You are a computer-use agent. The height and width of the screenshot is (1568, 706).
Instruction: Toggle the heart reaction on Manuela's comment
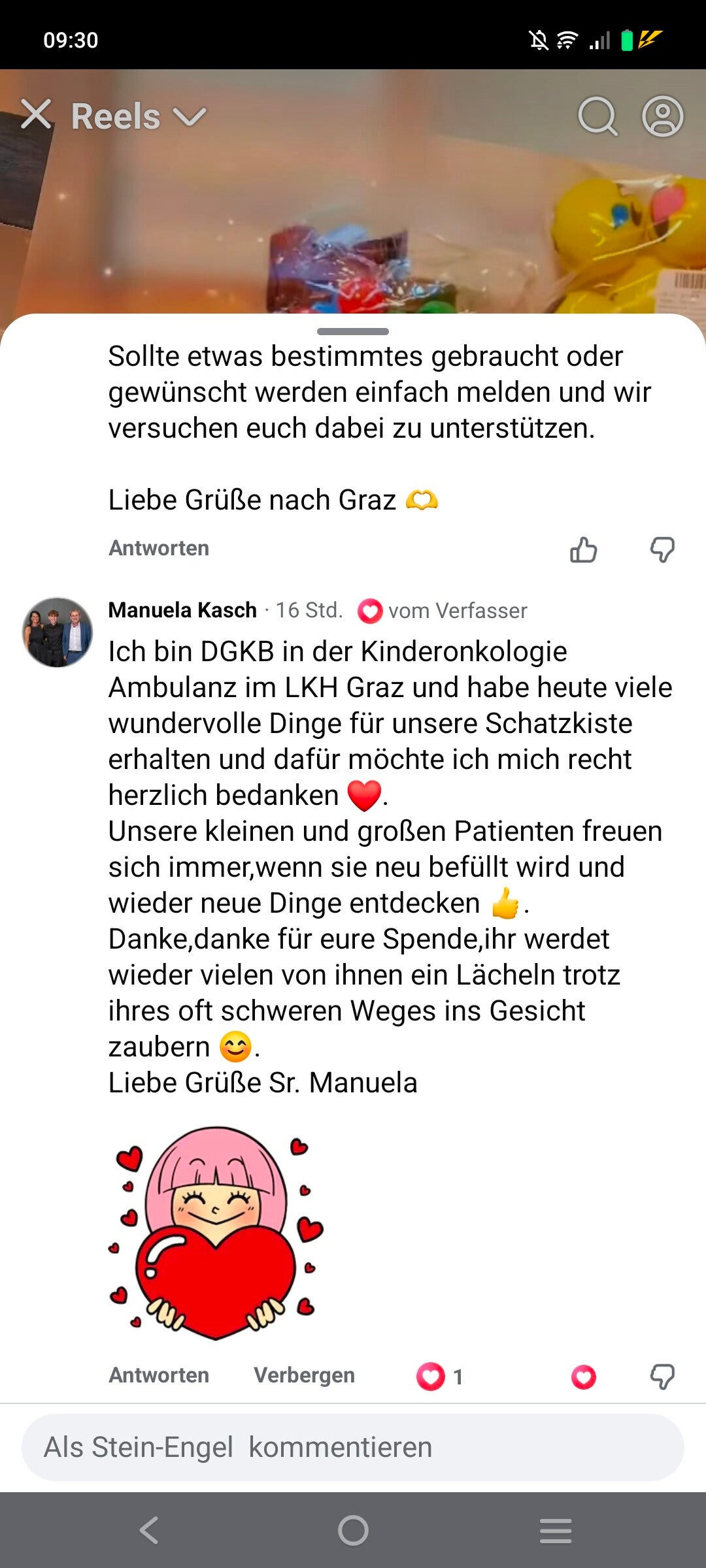click(583, 1377)
